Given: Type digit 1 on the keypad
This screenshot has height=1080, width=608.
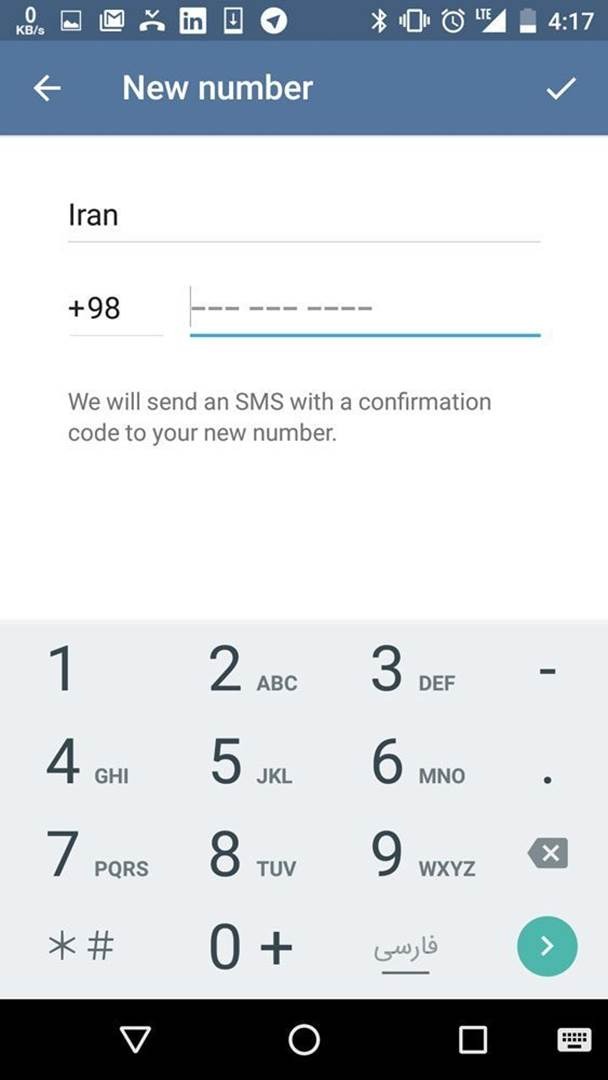Looking at the screenshot, I should 62,670.
